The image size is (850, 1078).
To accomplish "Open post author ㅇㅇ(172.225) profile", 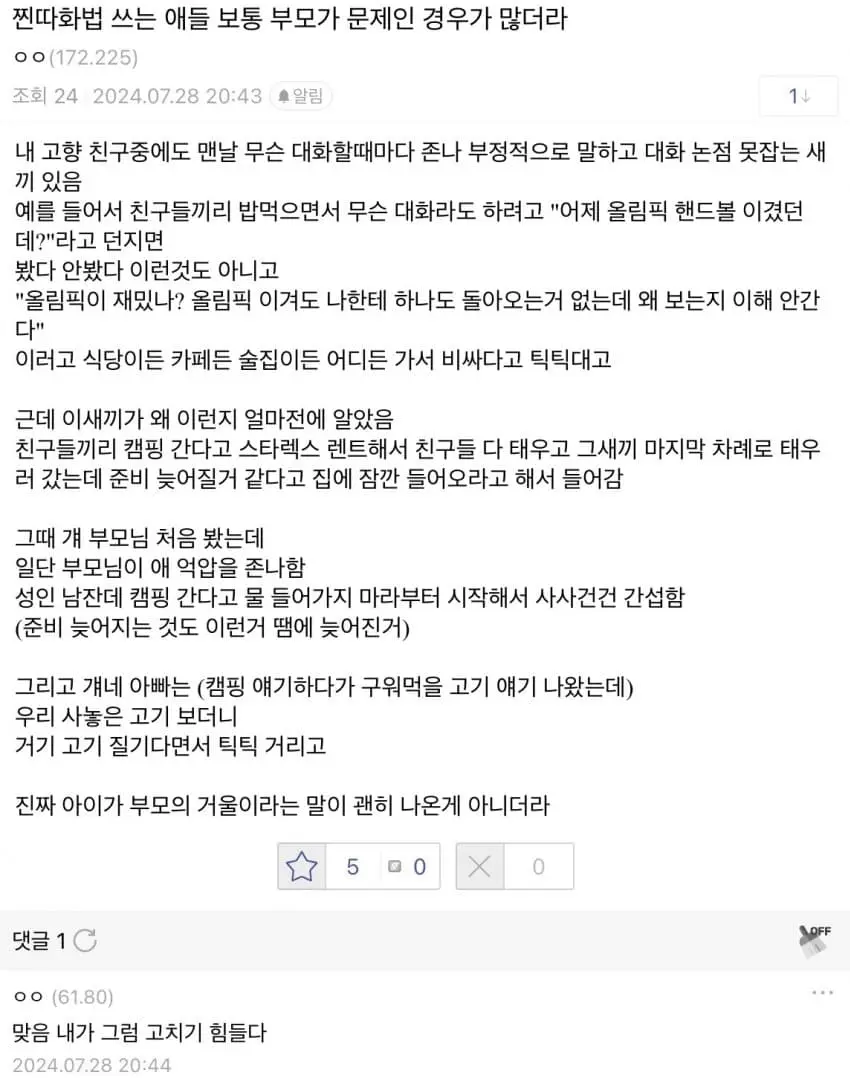I will coord(75,58).
